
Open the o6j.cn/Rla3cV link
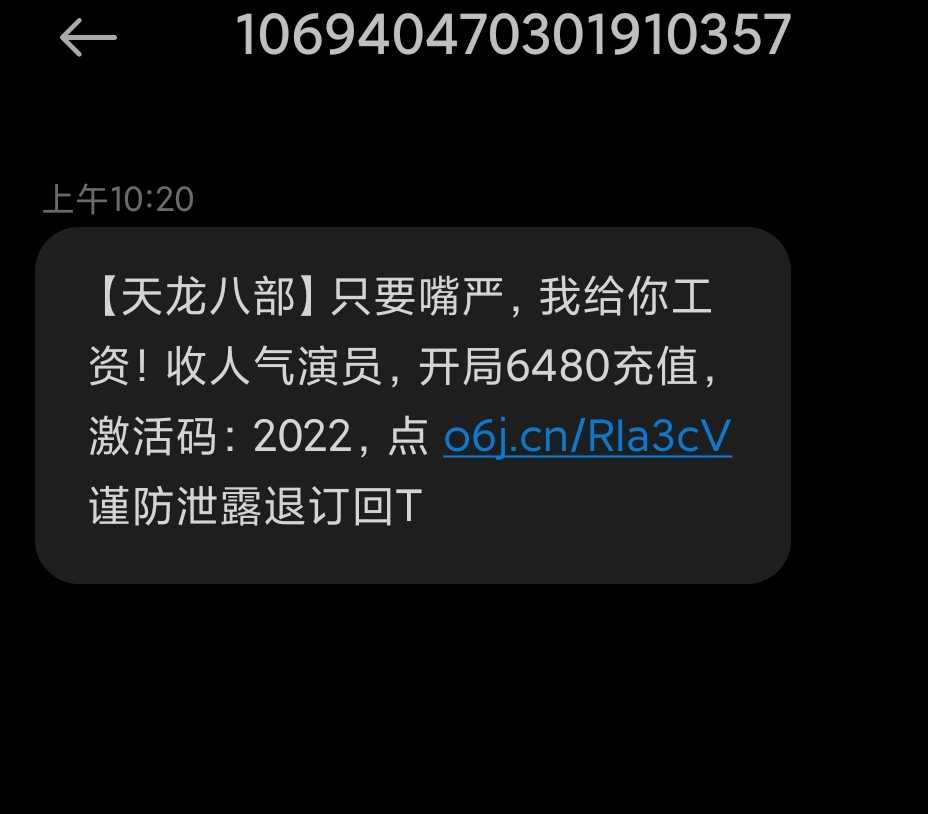coord(587,437)
